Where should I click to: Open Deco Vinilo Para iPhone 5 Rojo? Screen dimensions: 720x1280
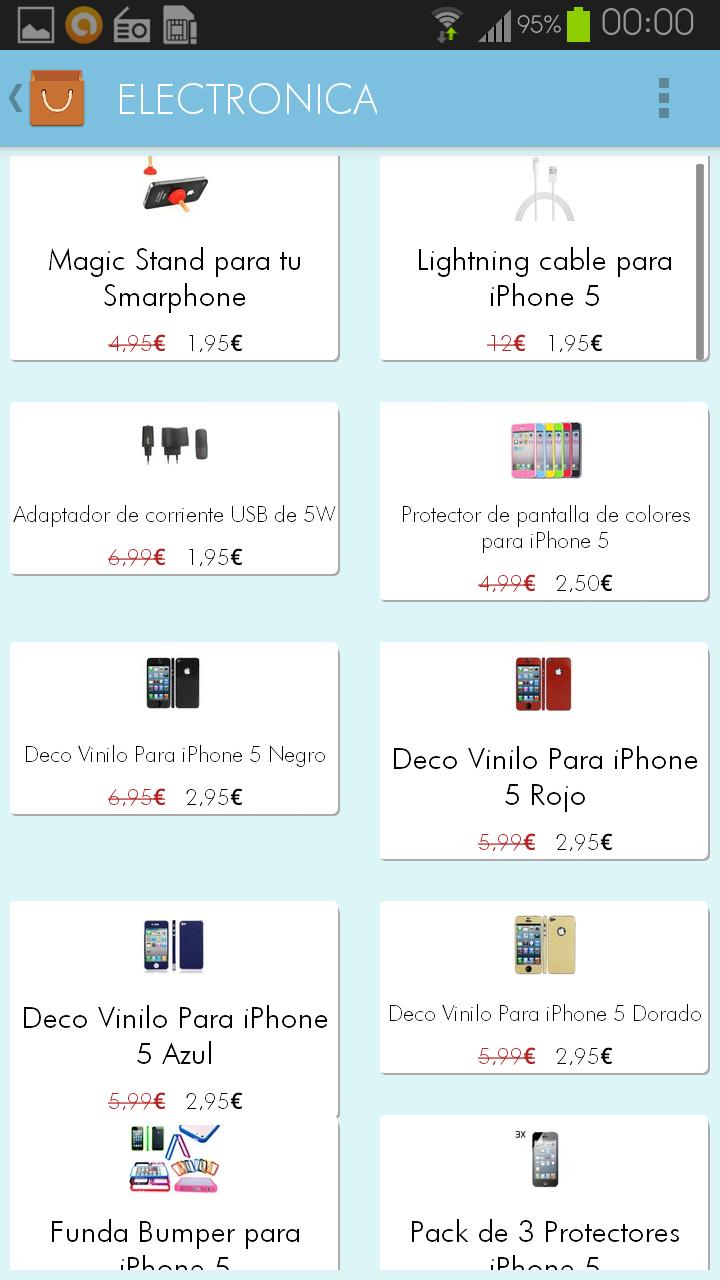(544, 750)
